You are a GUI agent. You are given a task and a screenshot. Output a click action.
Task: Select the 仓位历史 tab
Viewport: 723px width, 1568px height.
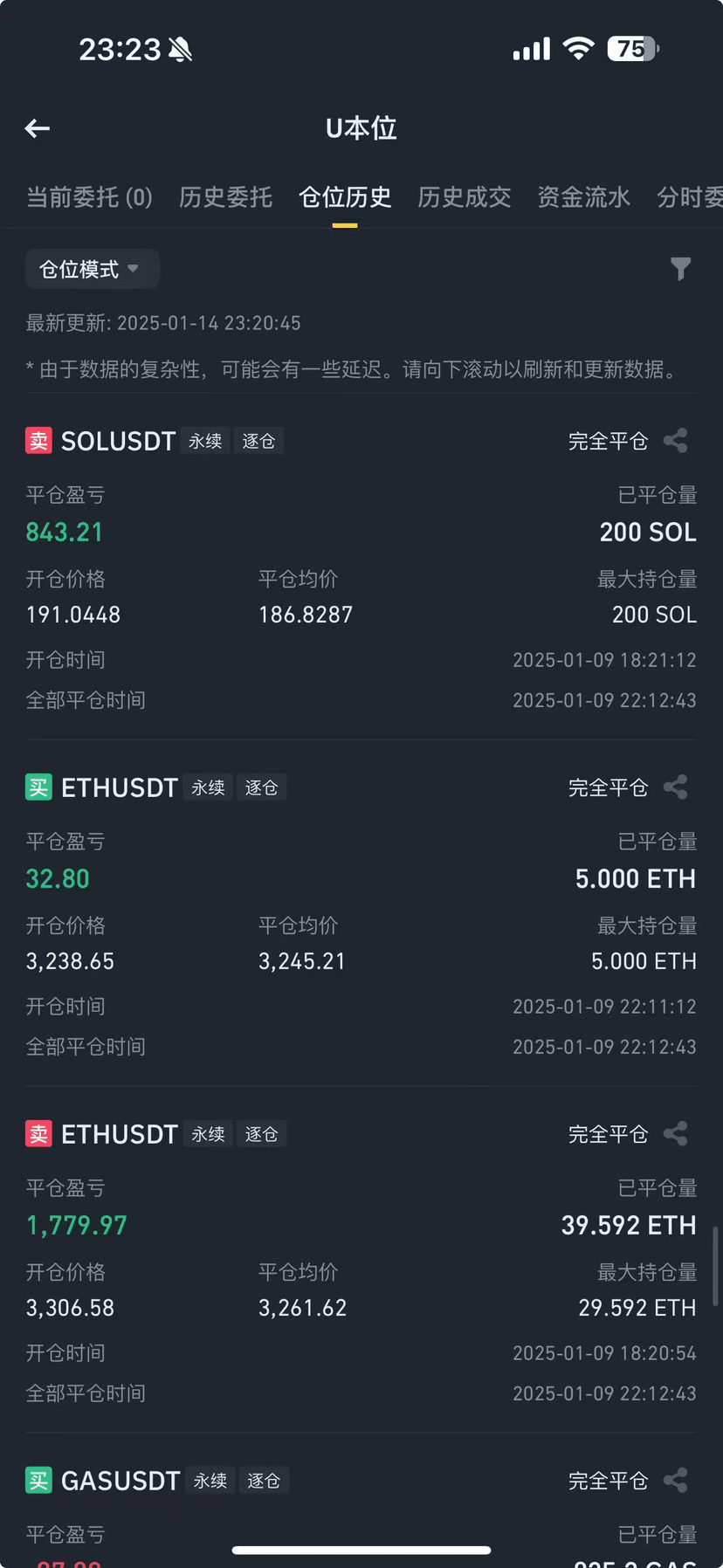[345, 197]
